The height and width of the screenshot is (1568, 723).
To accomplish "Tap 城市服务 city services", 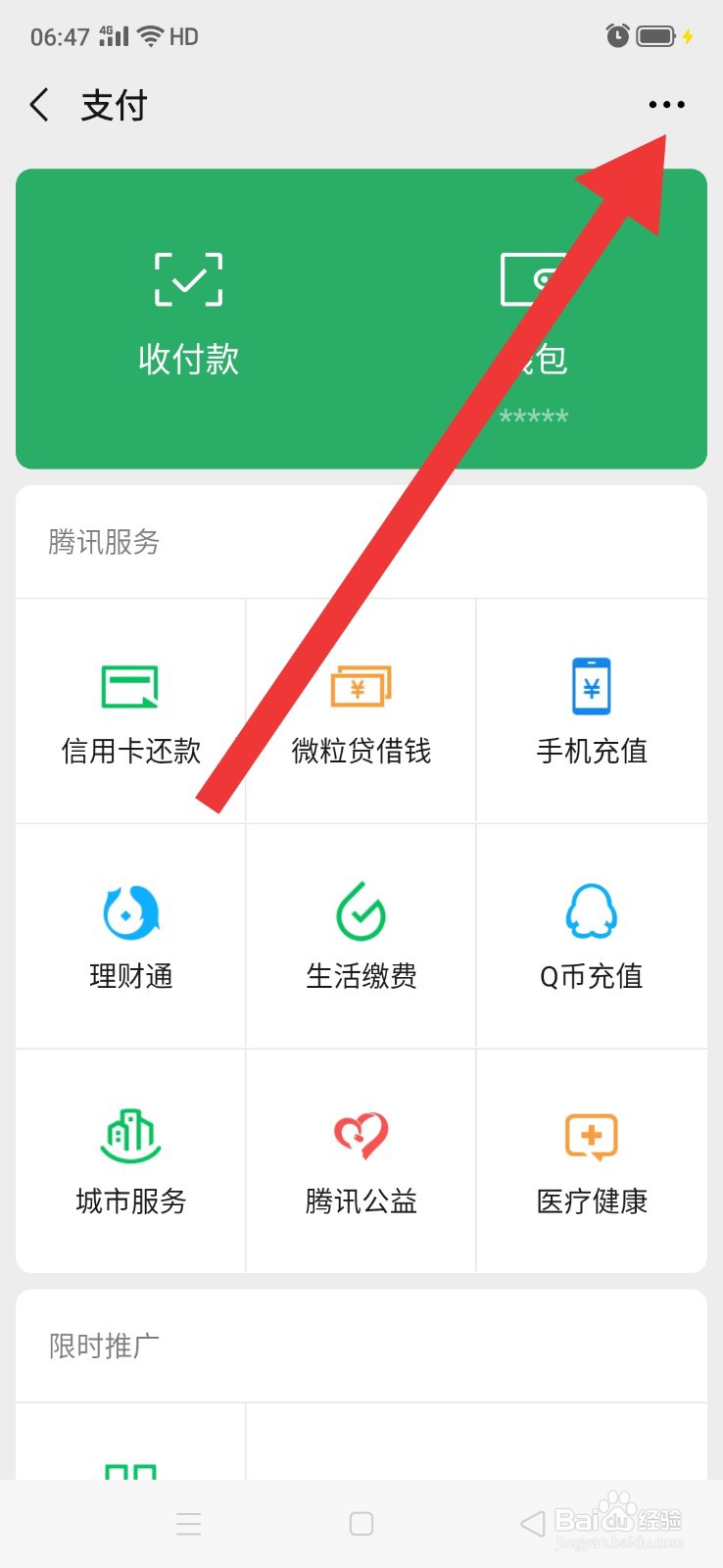I will click(x=128, y=1161).
